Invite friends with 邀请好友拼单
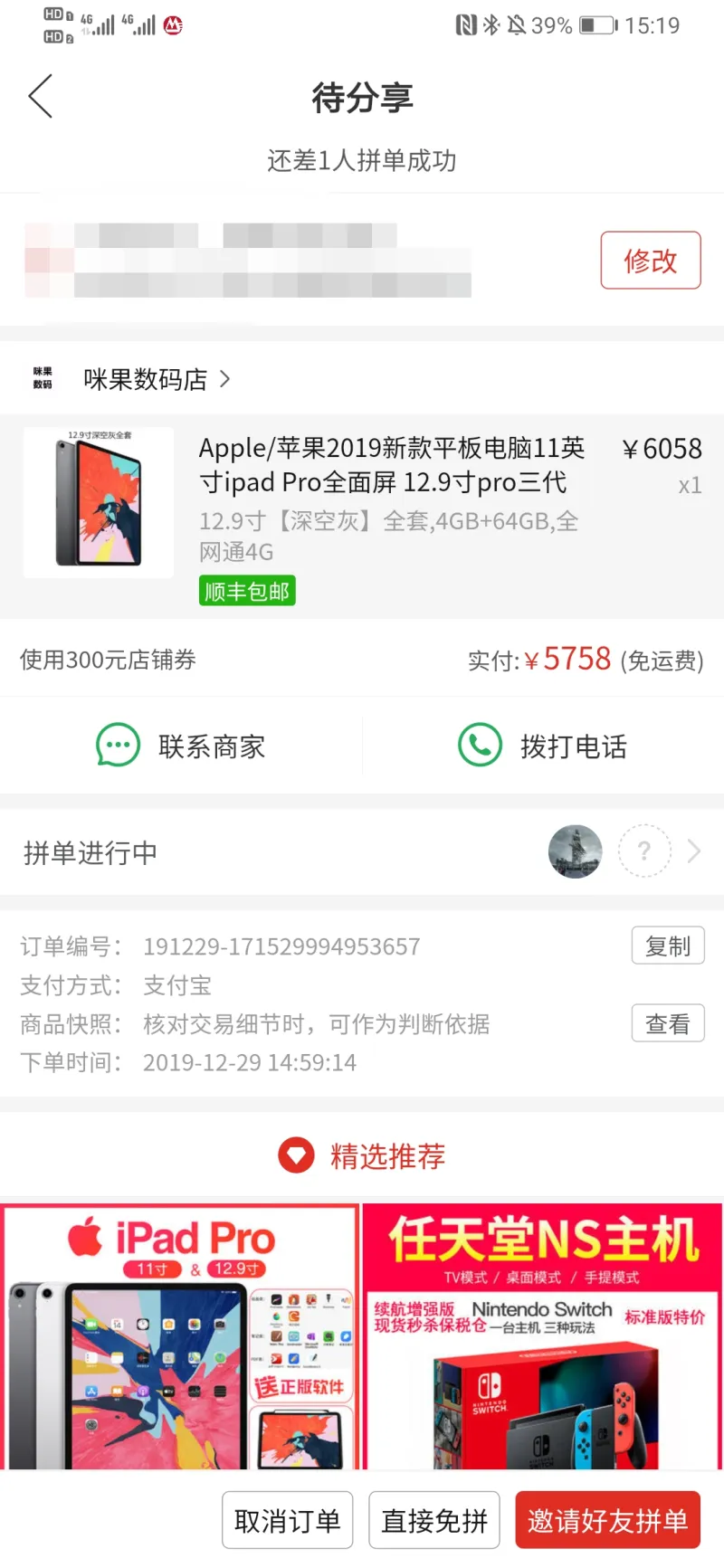 607,1521
